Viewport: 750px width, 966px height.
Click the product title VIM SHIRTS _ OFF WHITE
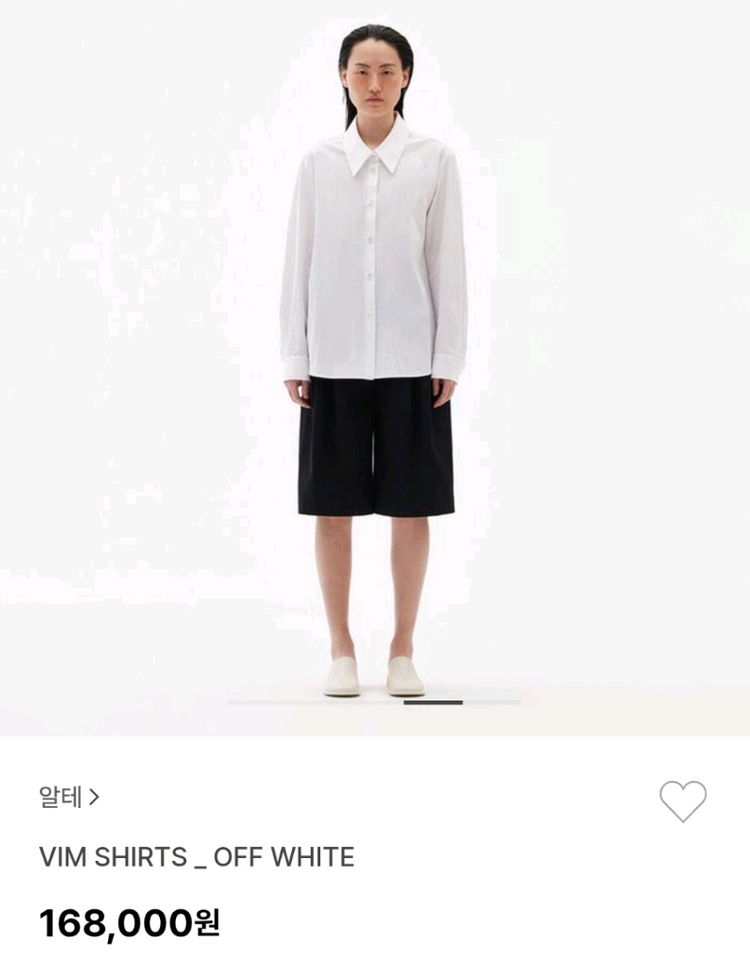(x=195, y=857)
